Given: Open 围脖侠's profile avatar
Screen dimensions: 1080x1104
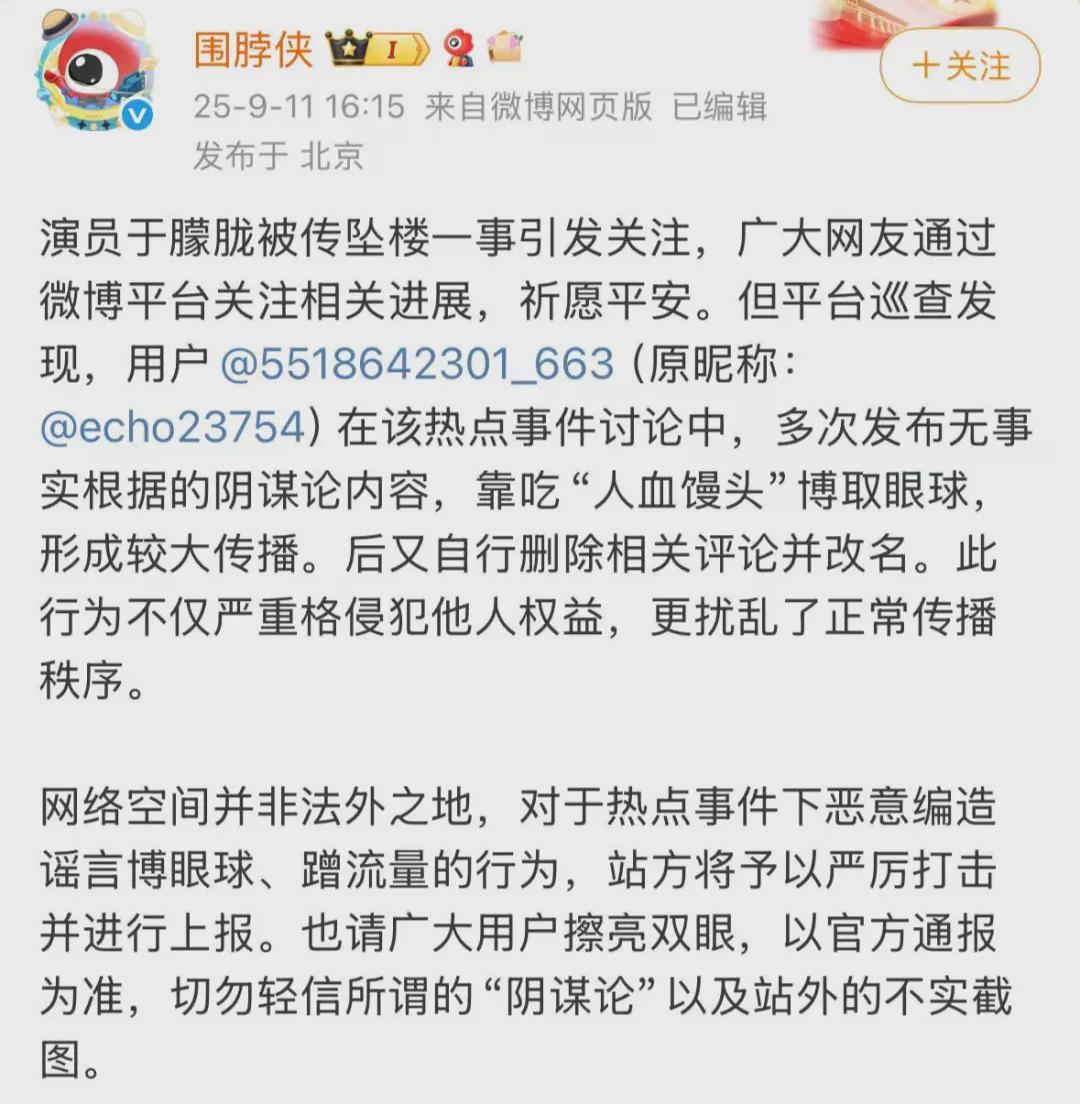Looking at the screenshot, I should tap(96, 70).
